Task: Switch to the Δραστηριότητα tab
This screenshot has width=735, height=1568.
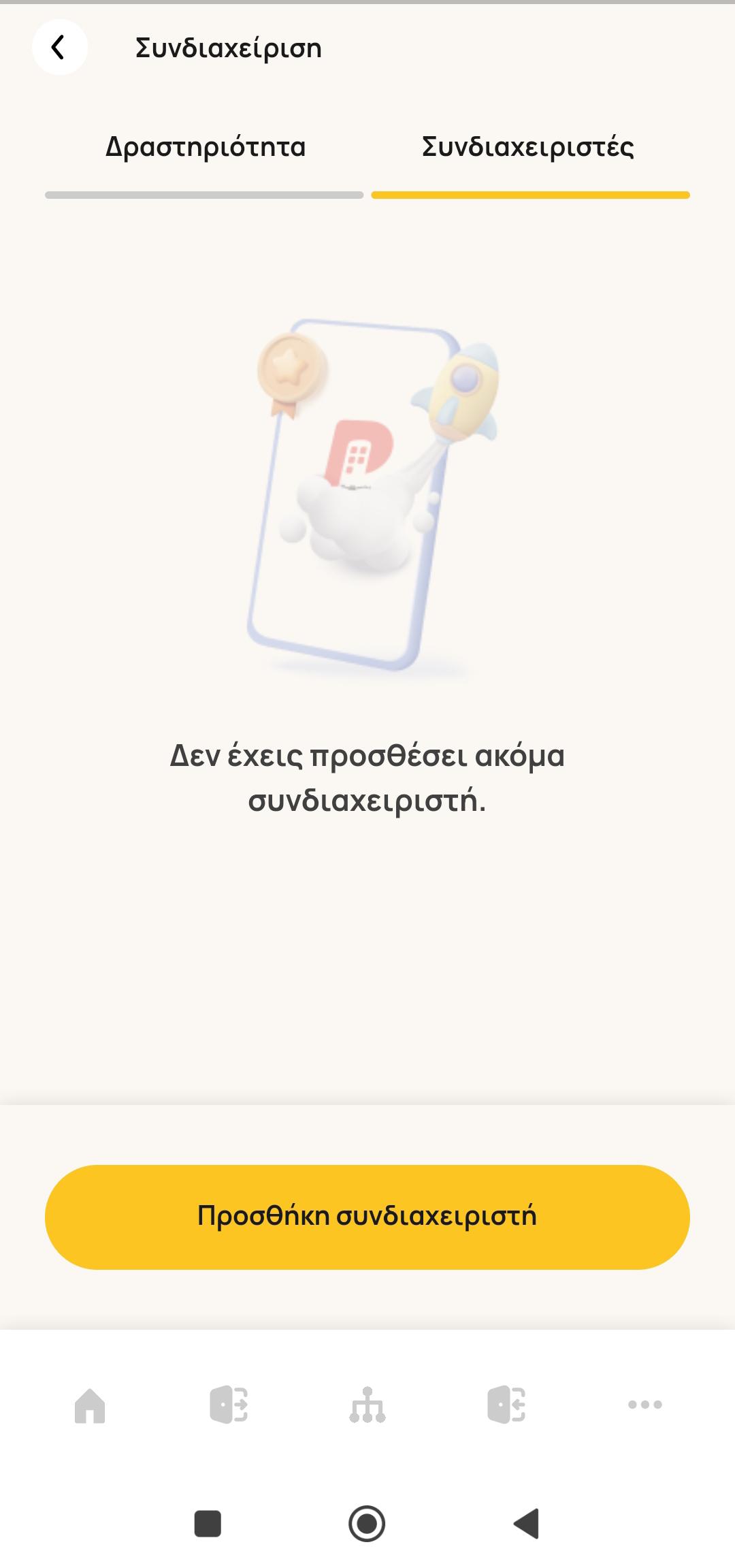Action: pyautogui.click(x=205, y=148)
